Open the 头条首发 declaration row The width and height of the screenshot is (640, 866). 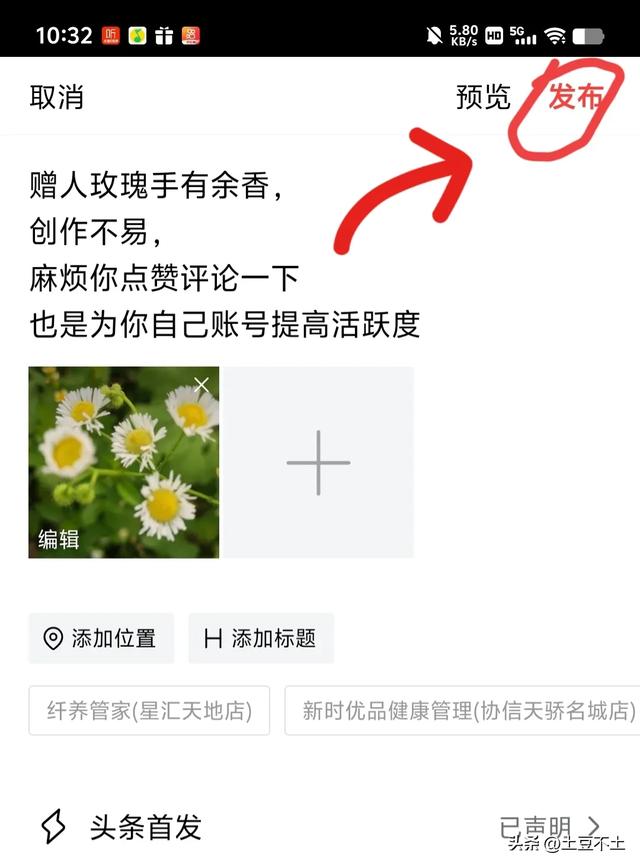click(320, 827)
